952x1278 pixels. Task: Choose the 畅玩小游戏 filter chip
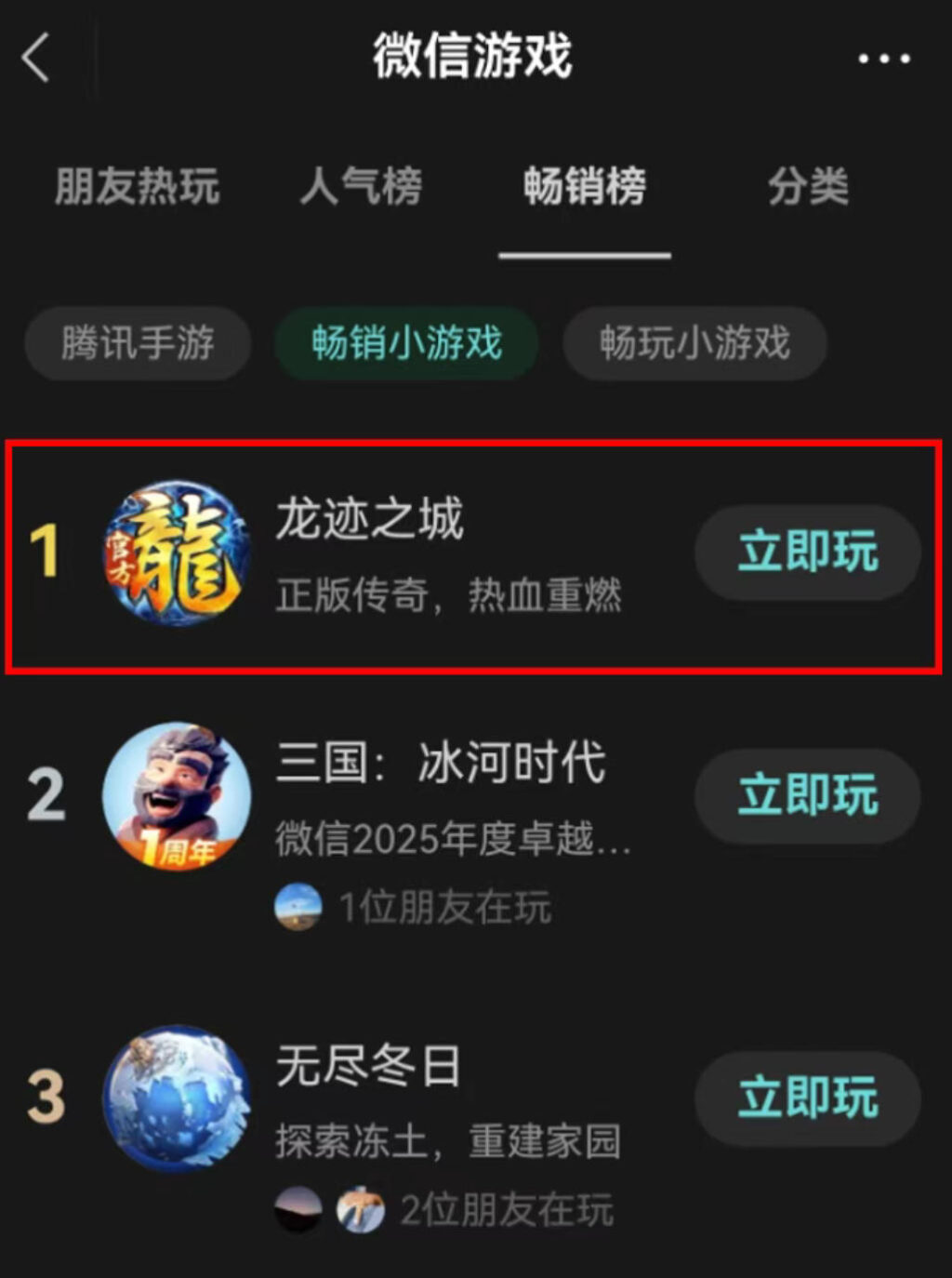pyautogui.click(x=694, y=343)
